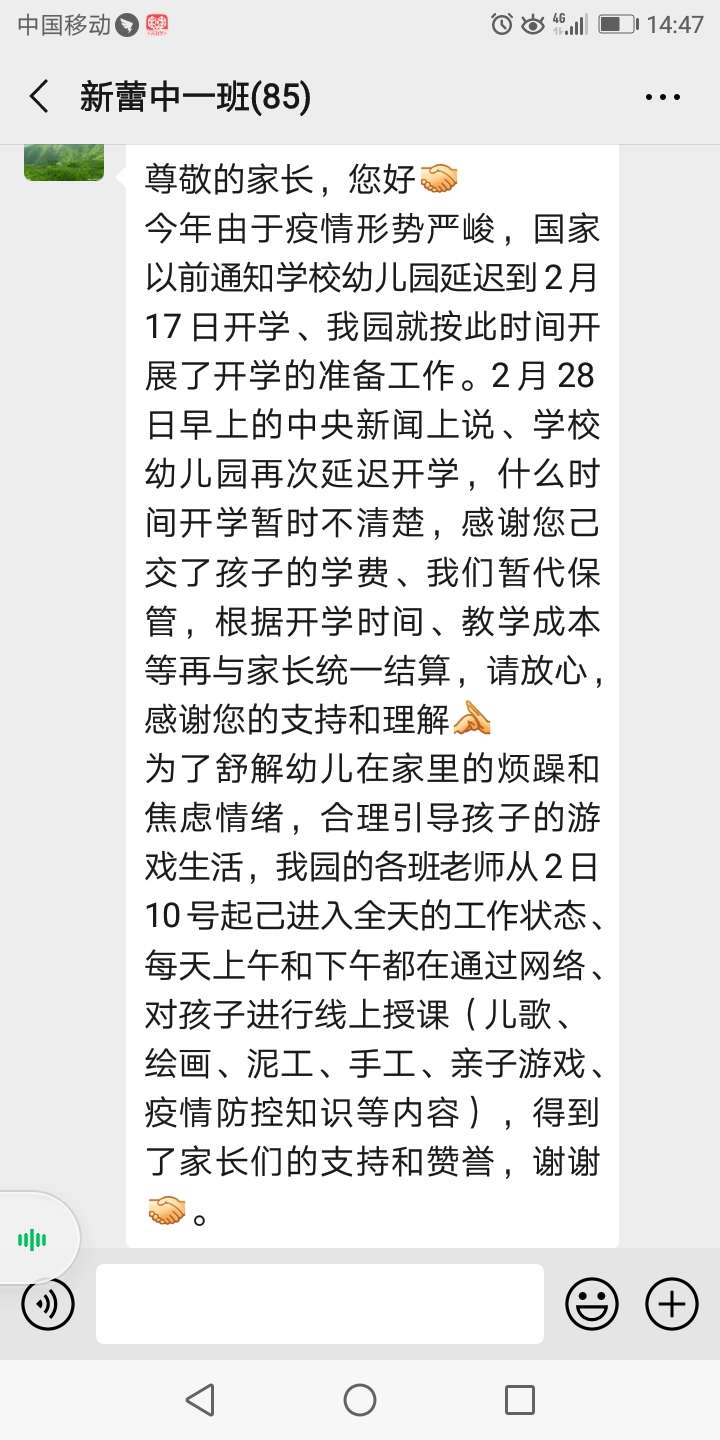
Task: Tap the group title 新蕾中一班(85)
Action: pos(196,97)
